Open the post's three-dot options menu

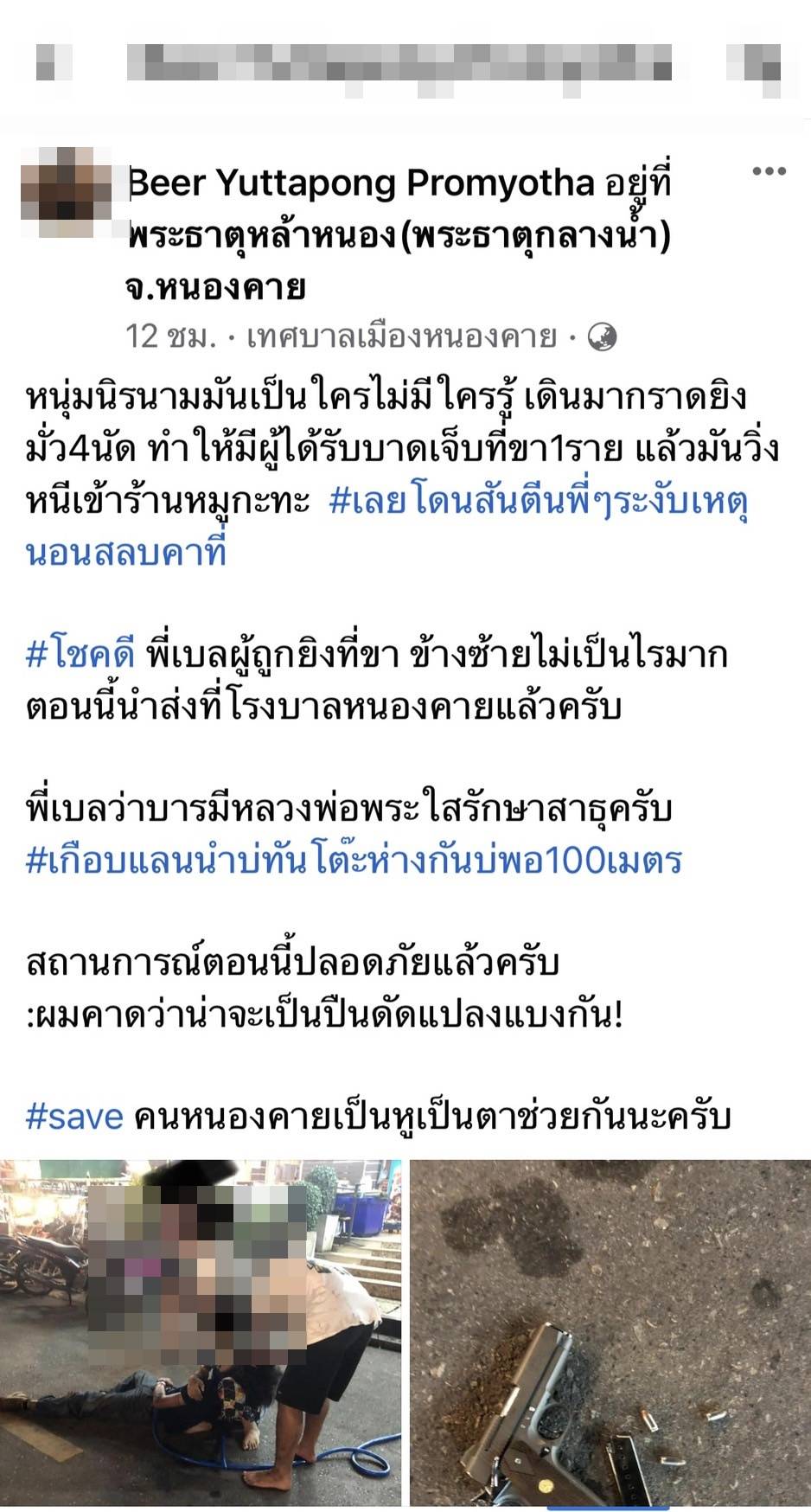point(768,172)
